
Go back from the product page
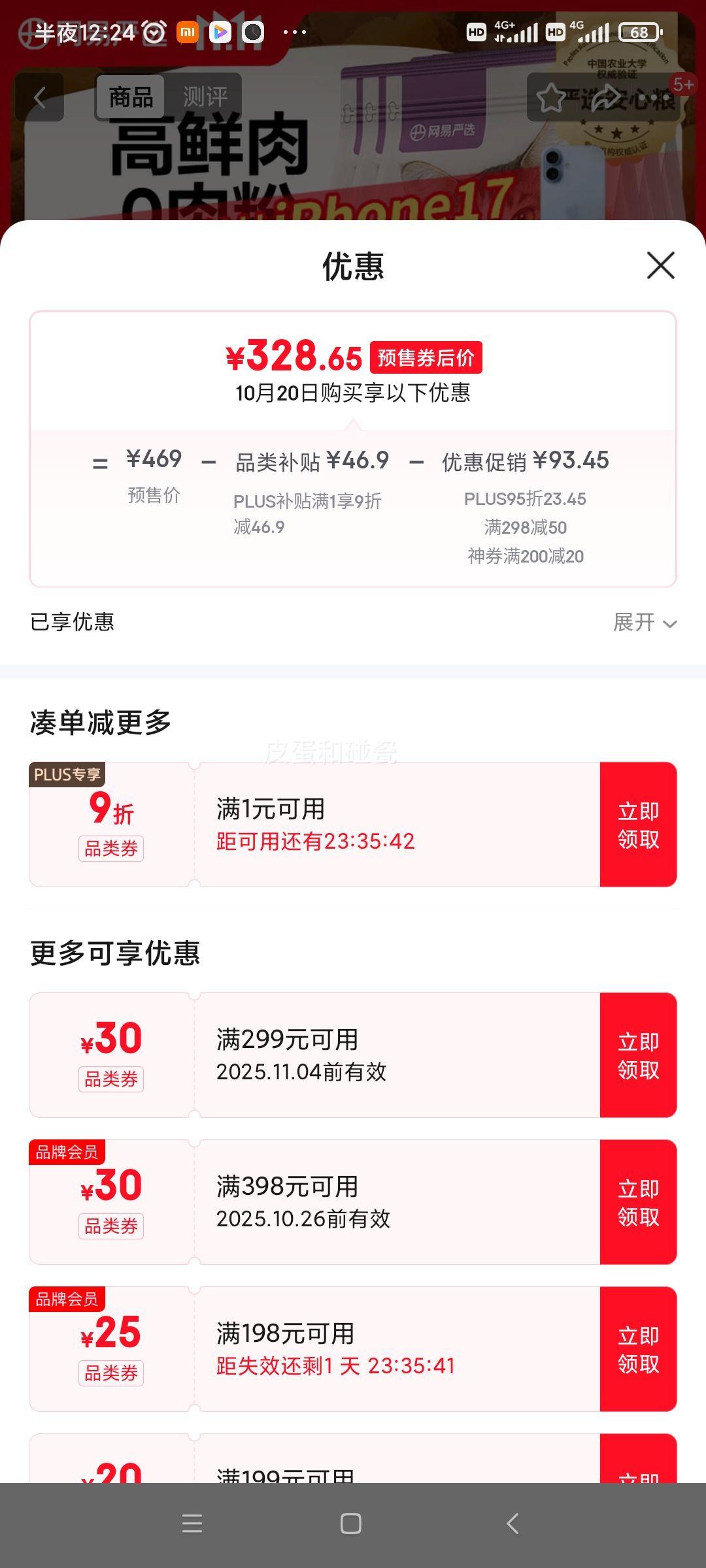click(x=40, y=98)
